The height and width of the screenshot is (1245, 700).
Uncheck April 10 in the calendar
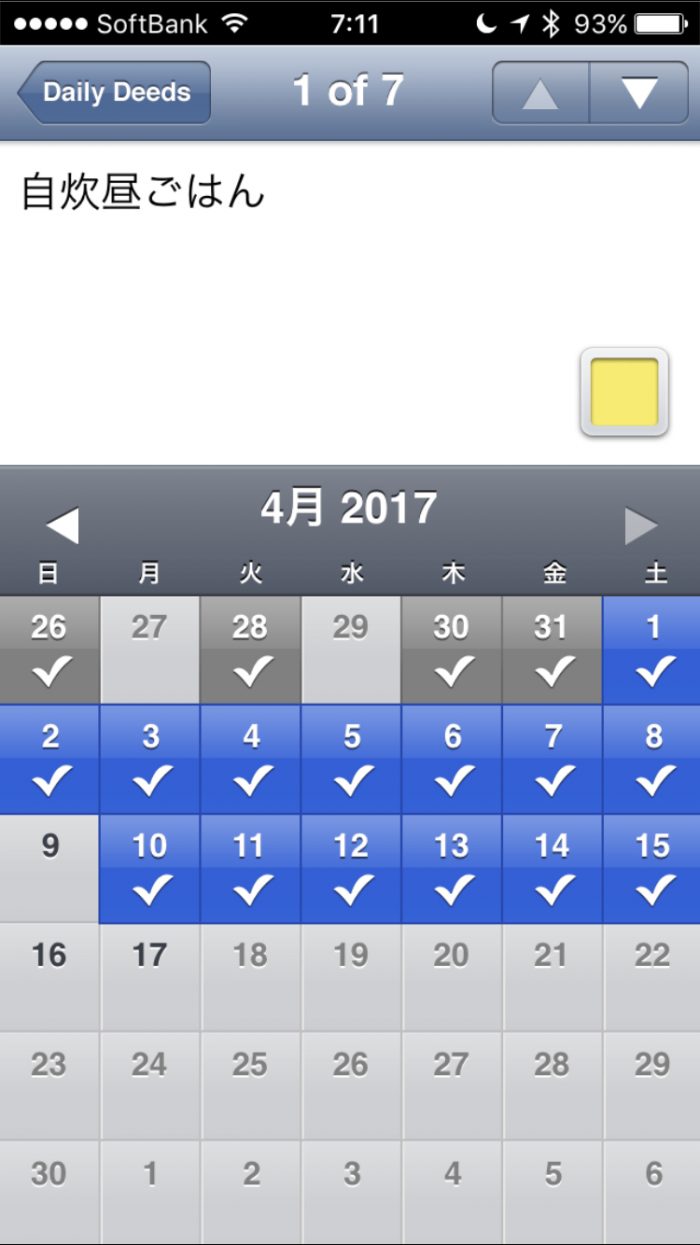click(150, 868)
